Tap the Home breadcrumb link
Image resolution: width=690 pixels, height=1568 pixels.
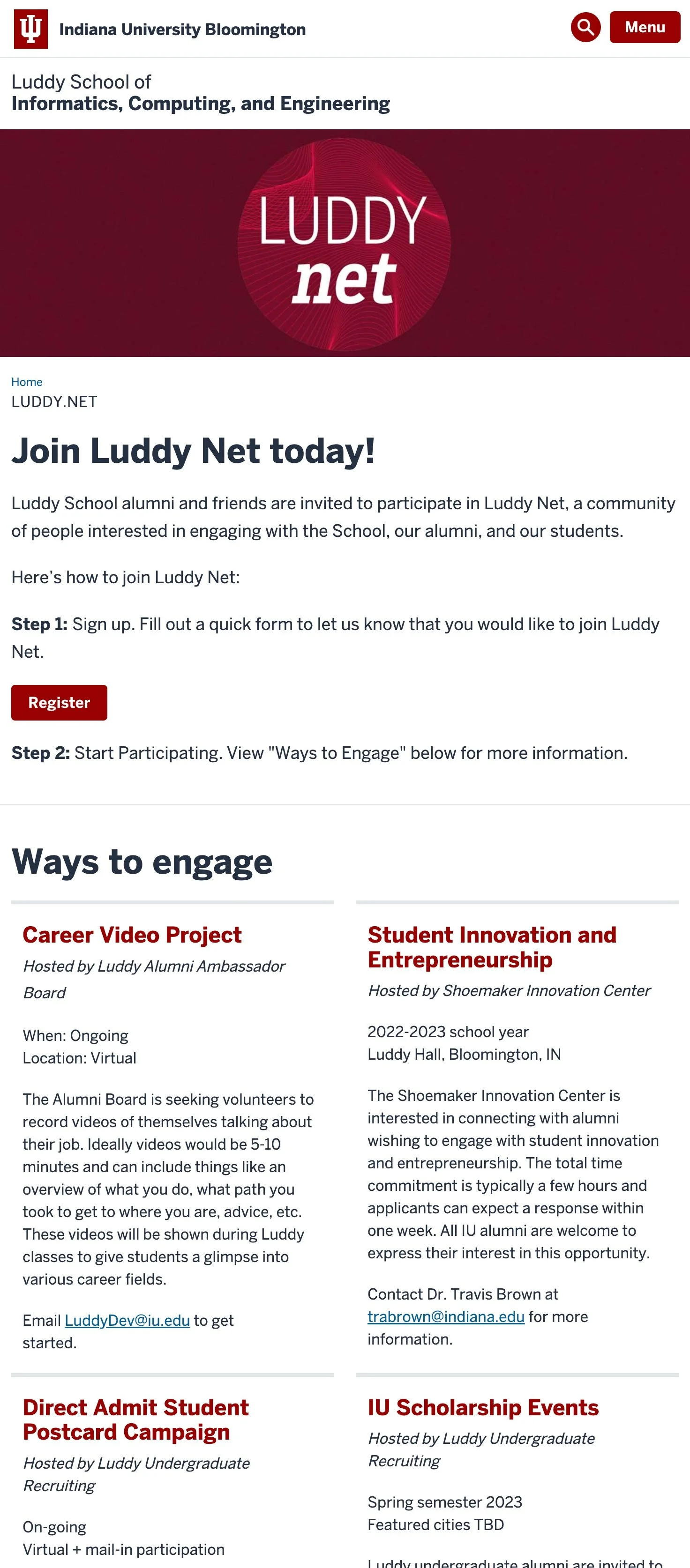point(27,382)
